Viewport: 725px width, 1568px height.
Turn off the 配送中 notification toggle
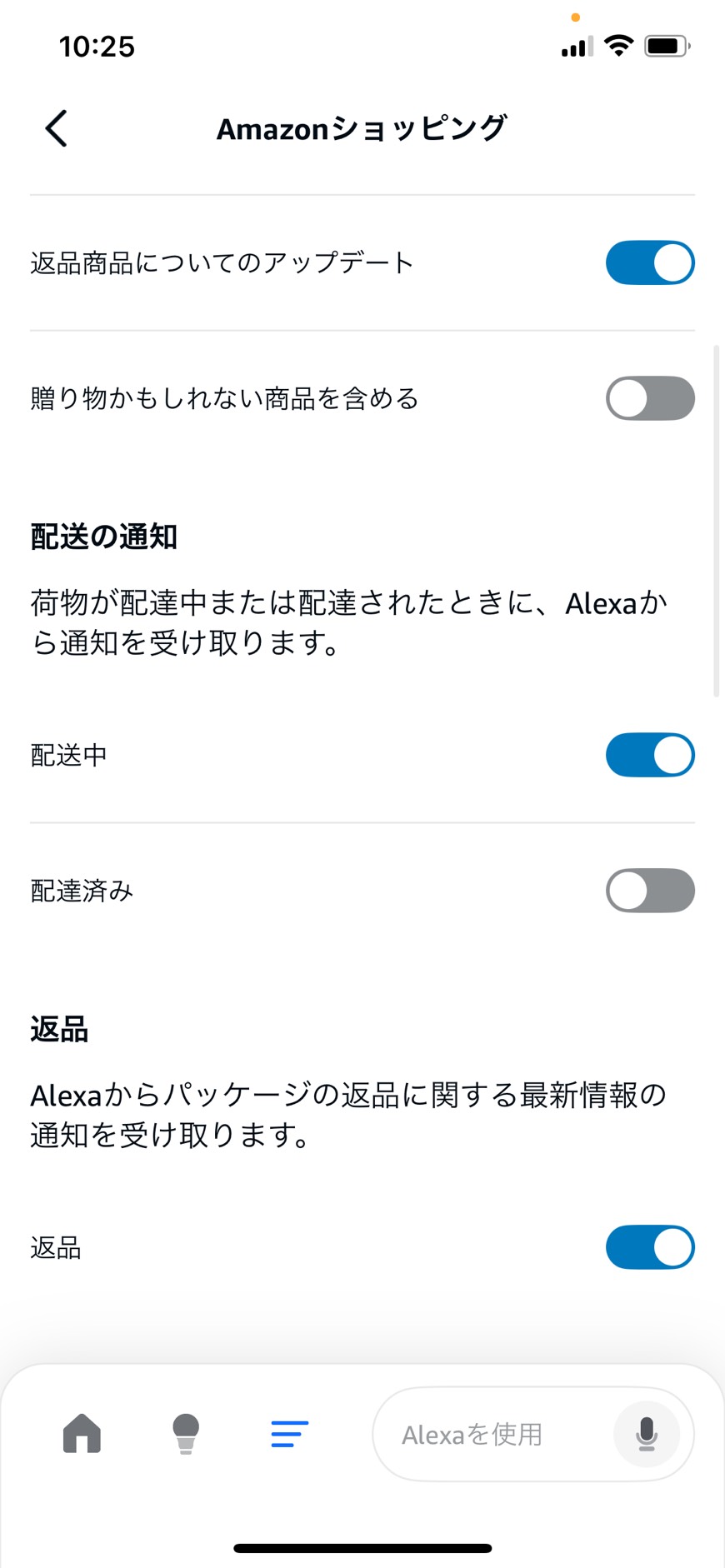click(650, 755)
